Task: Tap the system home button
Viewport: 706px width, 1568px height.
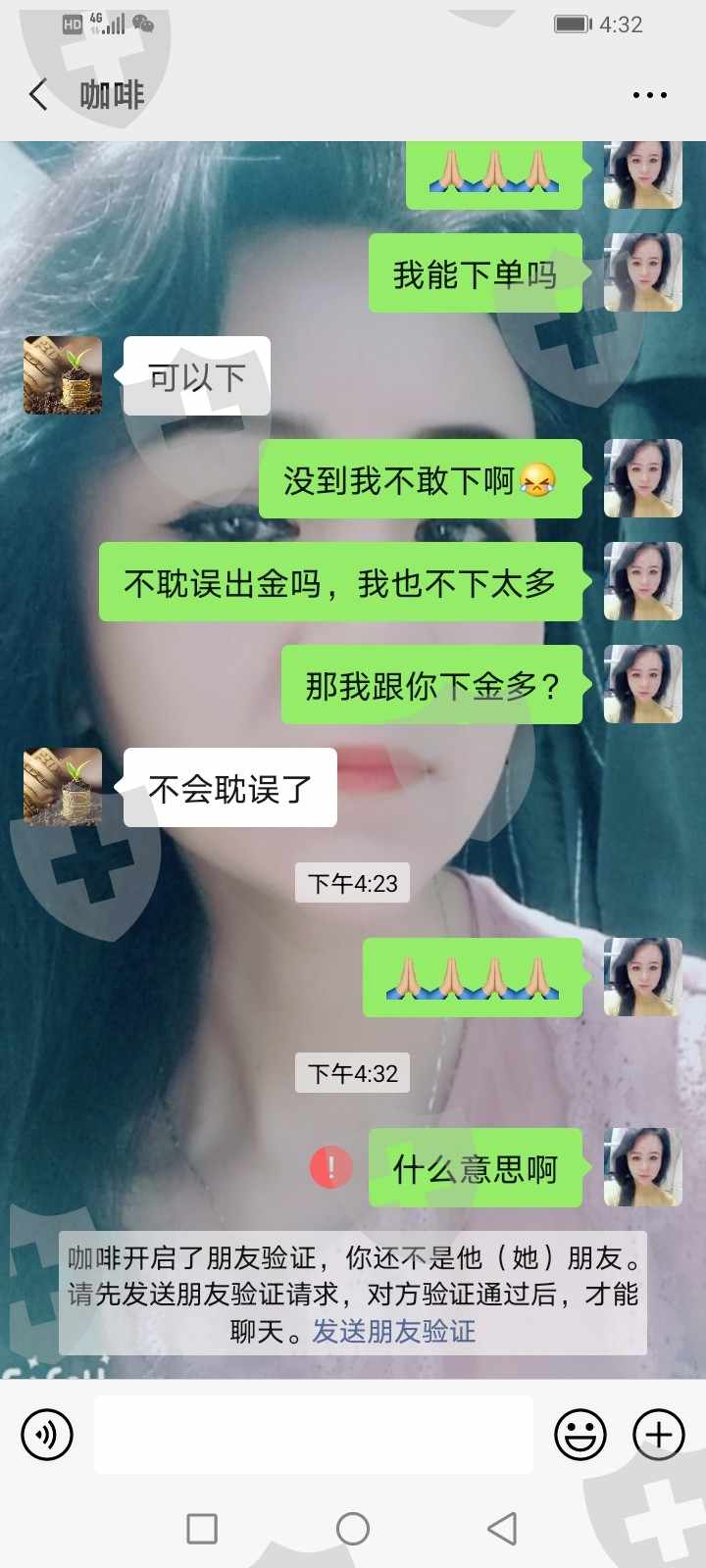Action: (353, 1529)
